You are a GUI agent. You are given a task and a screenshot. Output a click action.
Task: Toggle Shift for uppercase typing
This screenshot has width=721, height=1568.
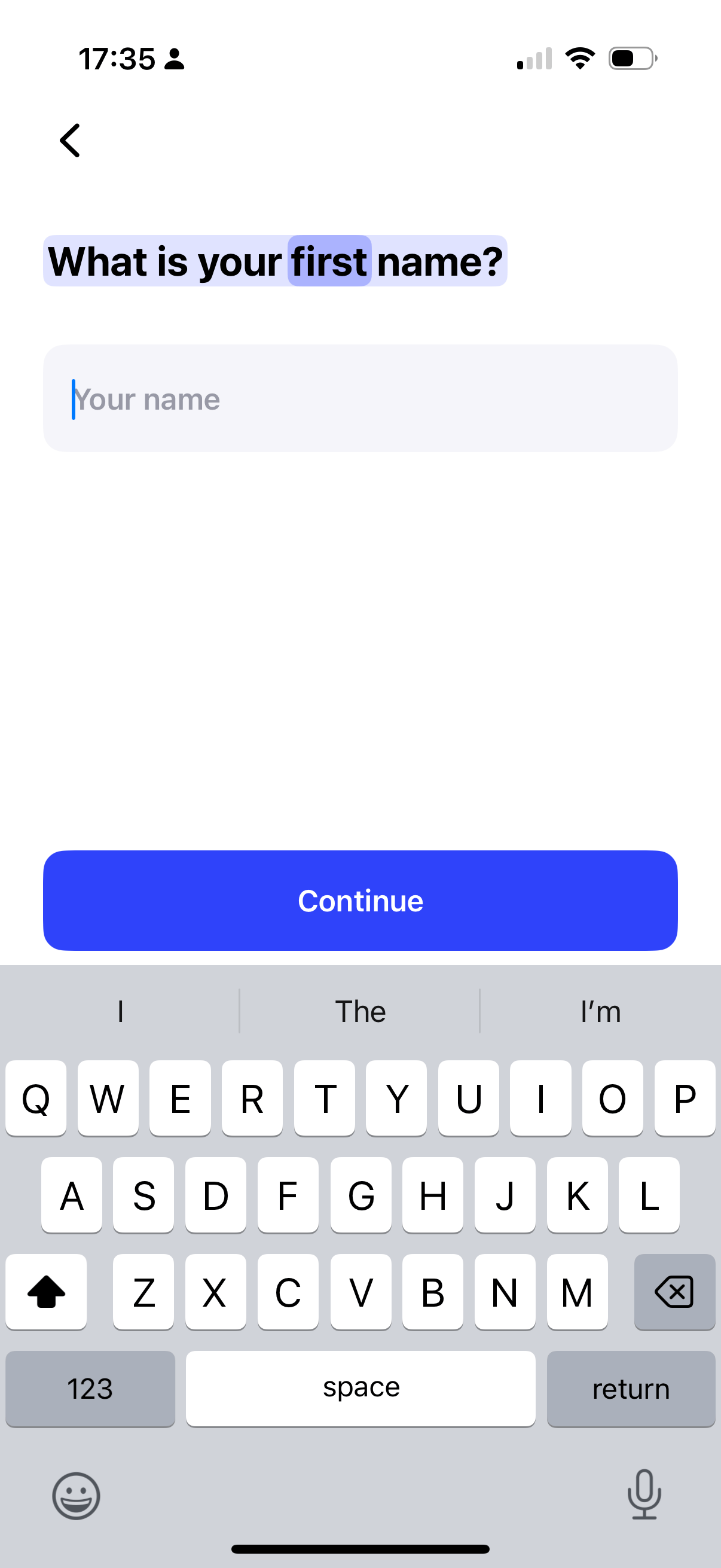(x=46, y=1293)
